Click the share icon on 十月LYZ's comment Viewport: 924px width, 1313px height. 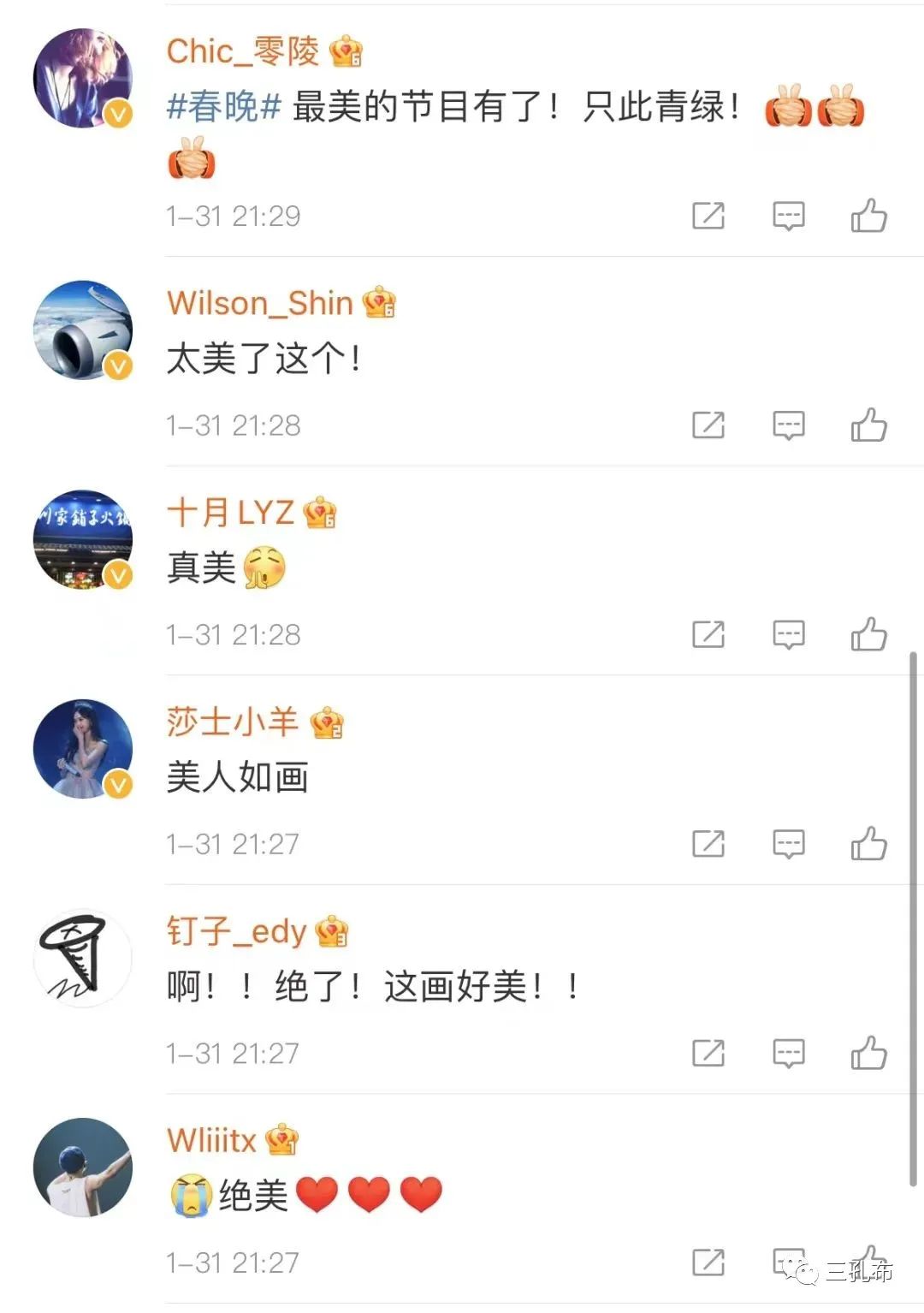pyautogui.click(x=707, y=634)
